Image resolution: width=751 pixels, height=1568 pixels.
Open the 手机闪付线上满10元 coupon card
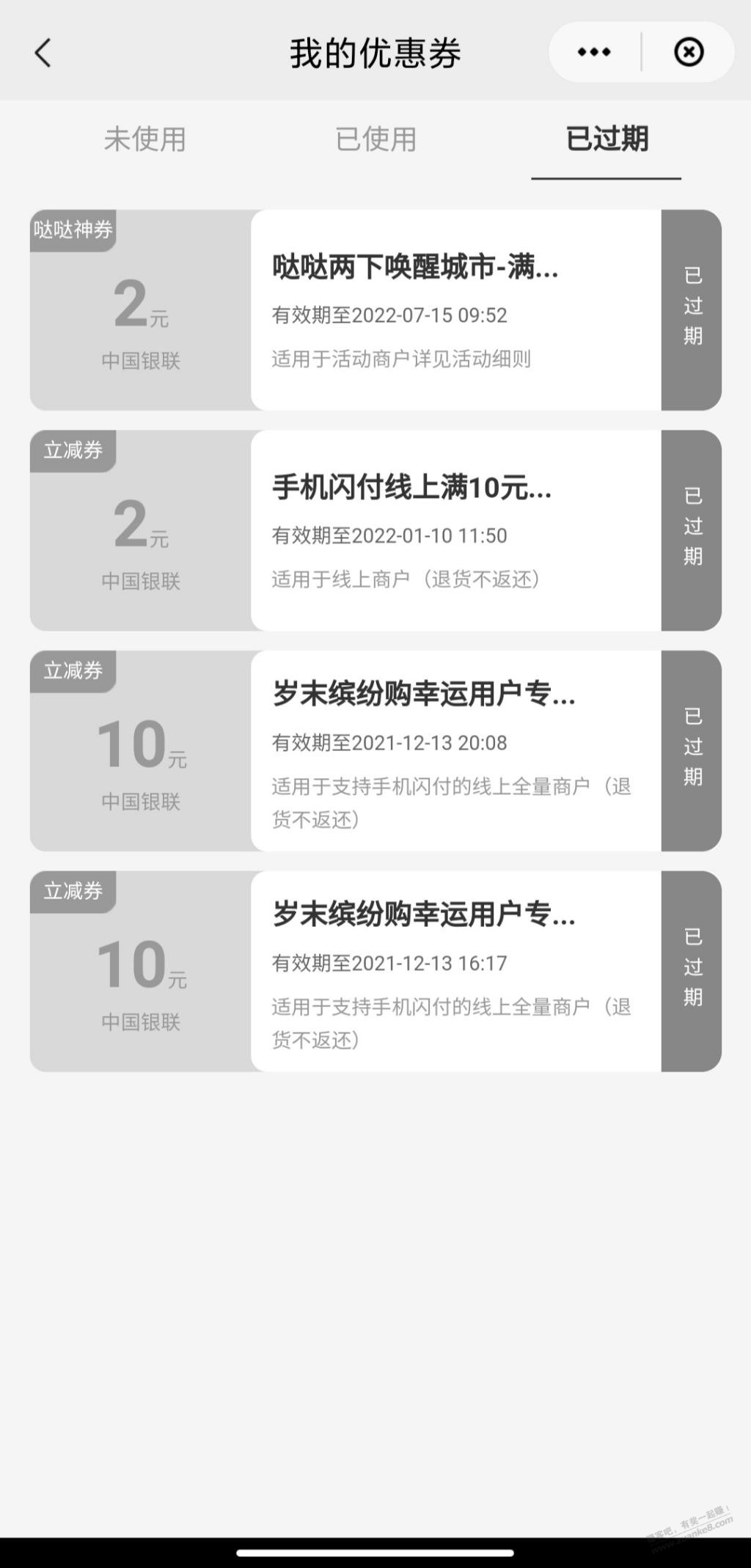pos(375,530)
